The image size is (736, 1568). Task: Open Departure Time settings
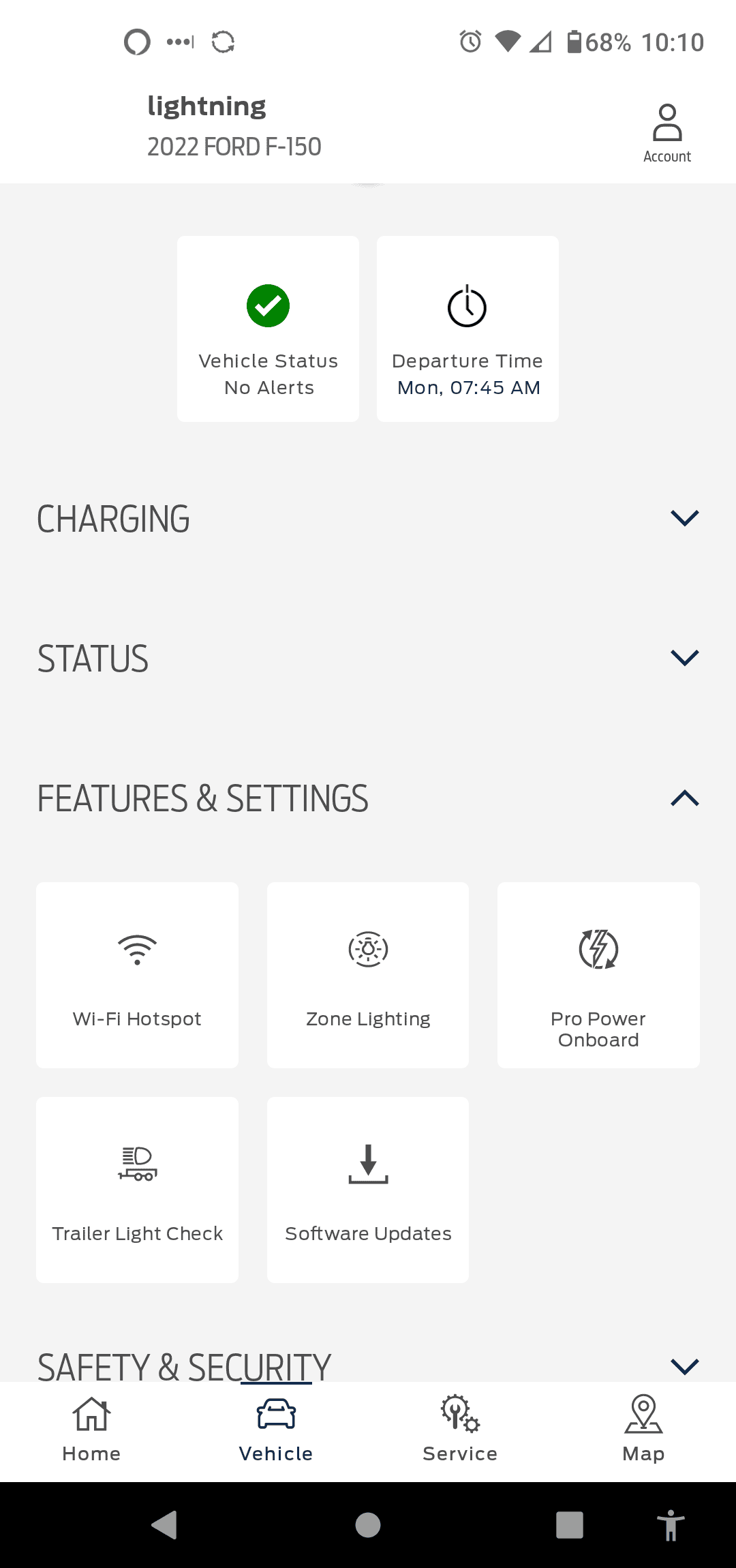[x=467, y=329]
